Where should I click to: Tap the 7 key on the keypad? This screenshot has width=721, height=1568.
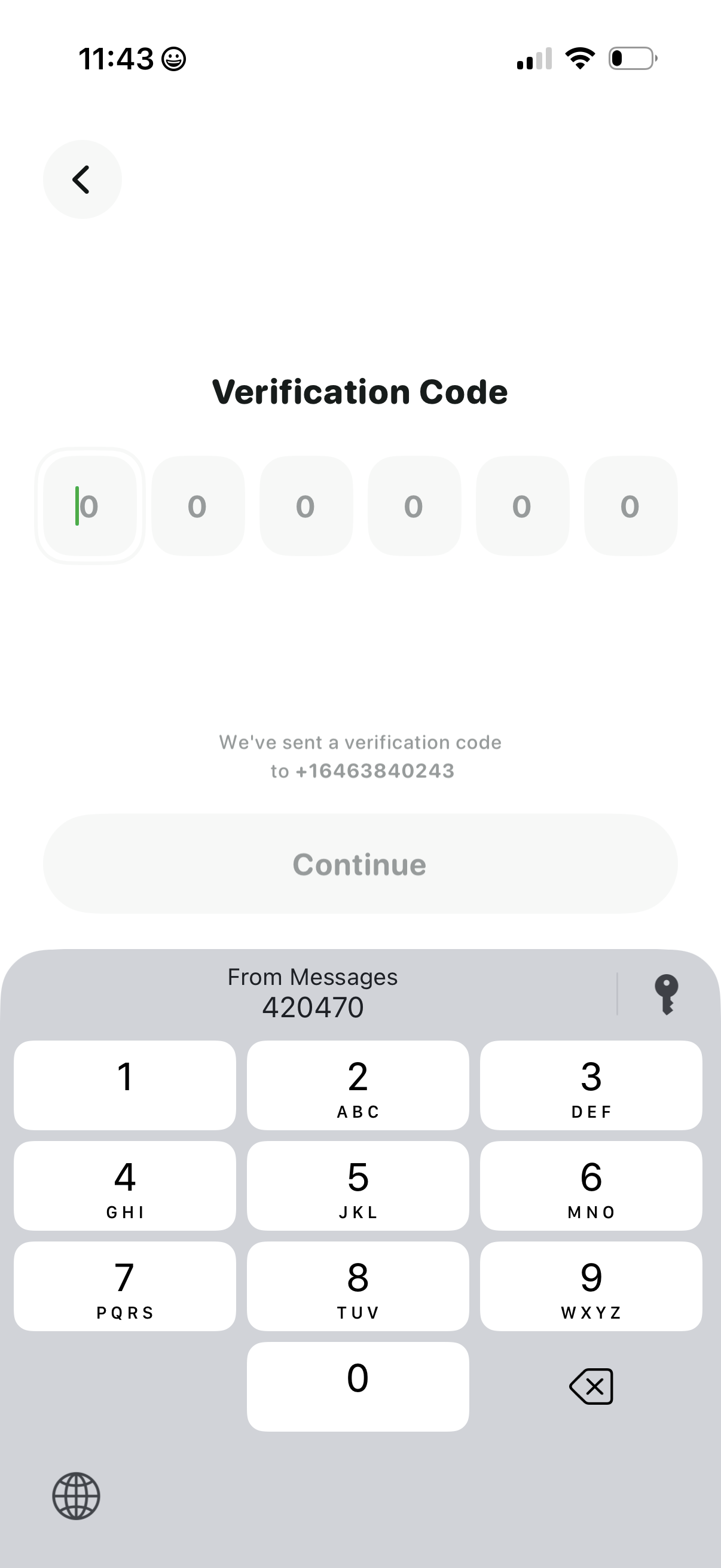[125, 1286]
